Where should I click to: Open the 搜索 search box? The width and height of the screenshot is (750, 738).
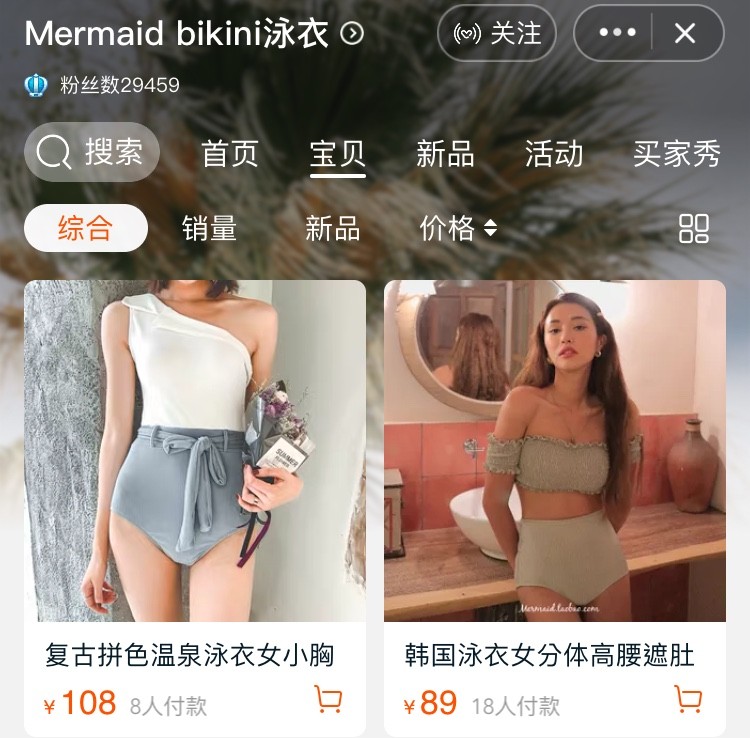(91, 152)
